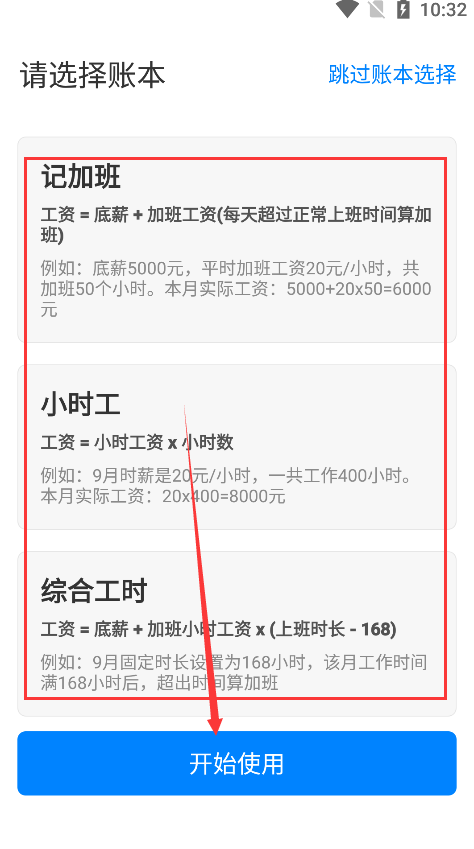Viewport: 474px width, 849px height.
Task: Tap the 跳过账本选择 link
Action: click(x=392, y=74)
